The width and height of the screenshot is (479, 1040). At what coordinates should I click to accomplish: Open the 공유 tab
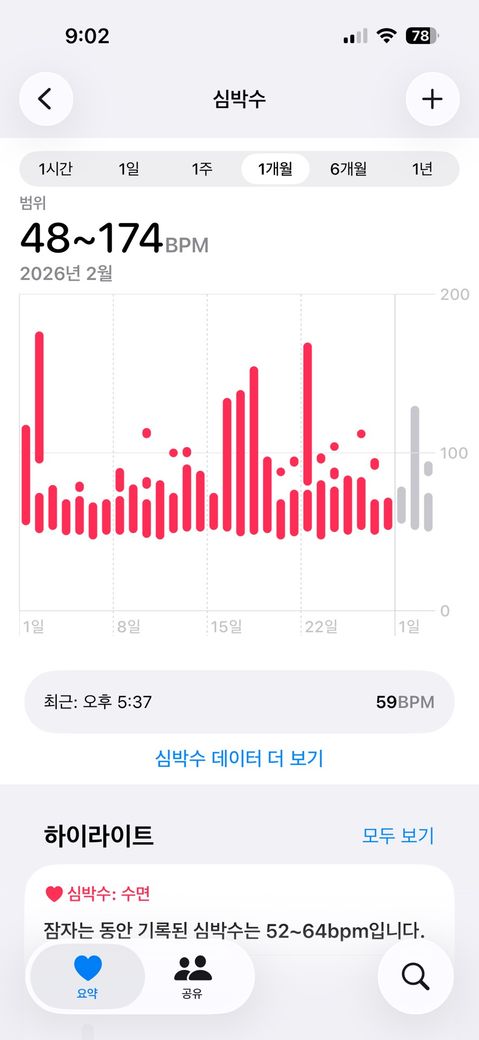192,977
